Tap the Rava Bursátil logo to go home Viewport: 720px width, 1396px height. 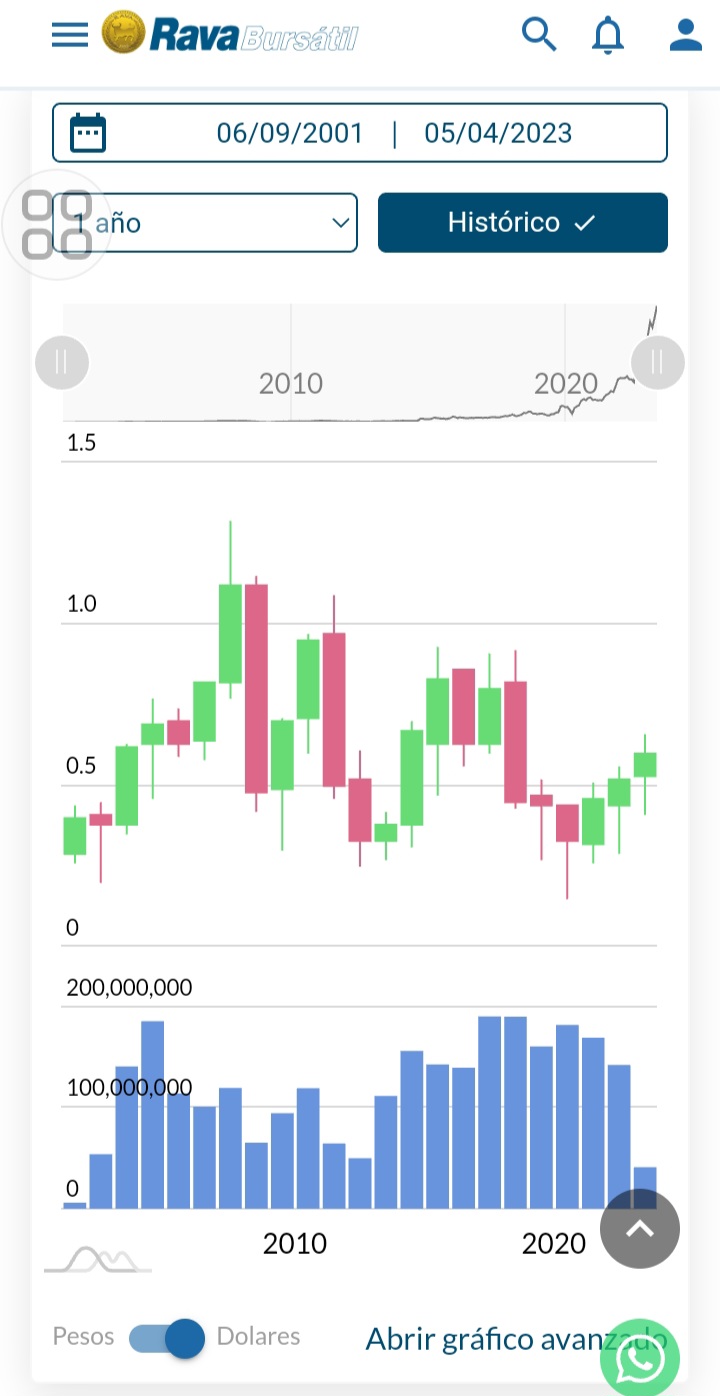[230, 35]
